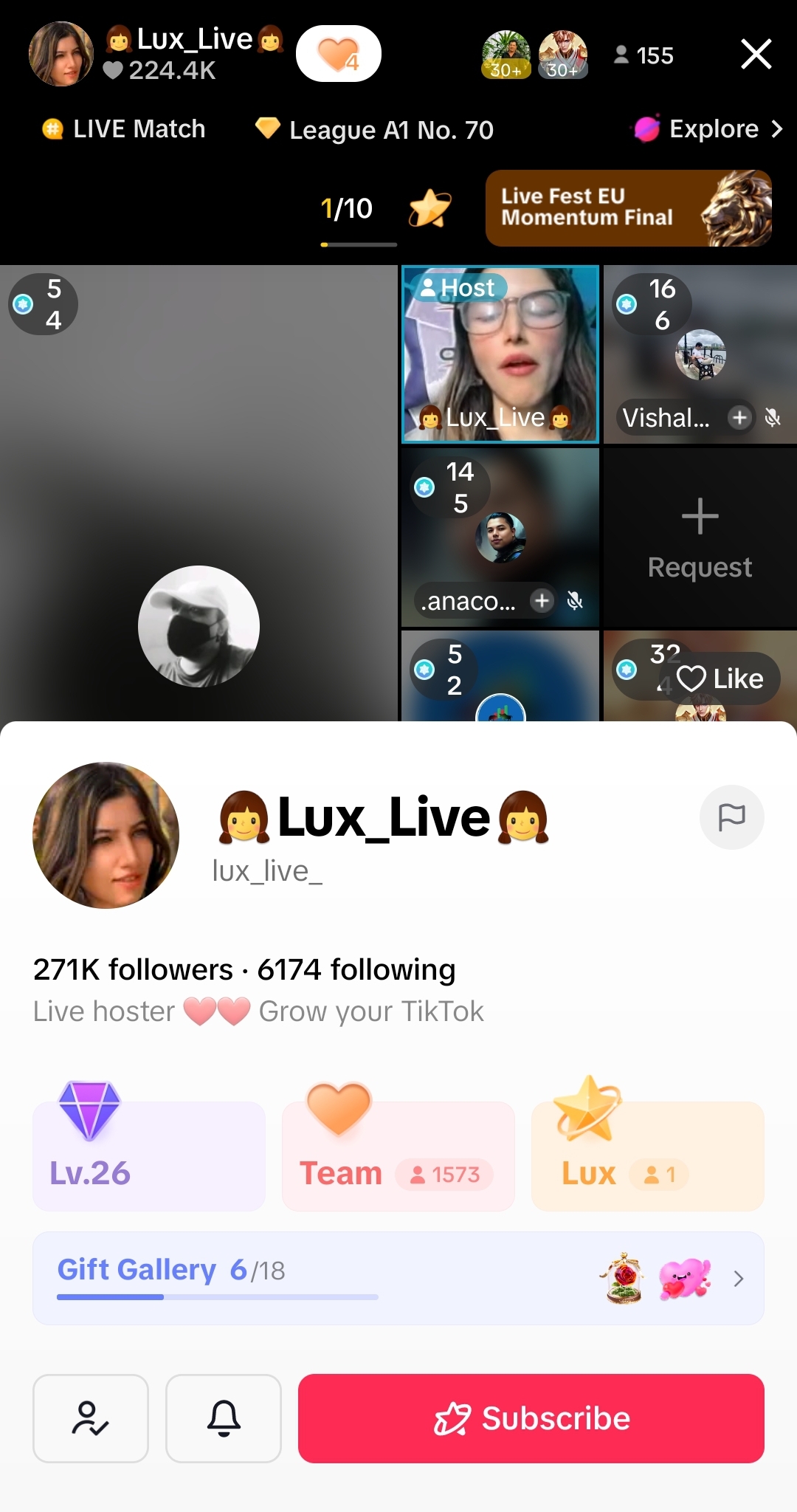Open Lux_Live's profile picture
The image size is (797, 1512).
106,835
